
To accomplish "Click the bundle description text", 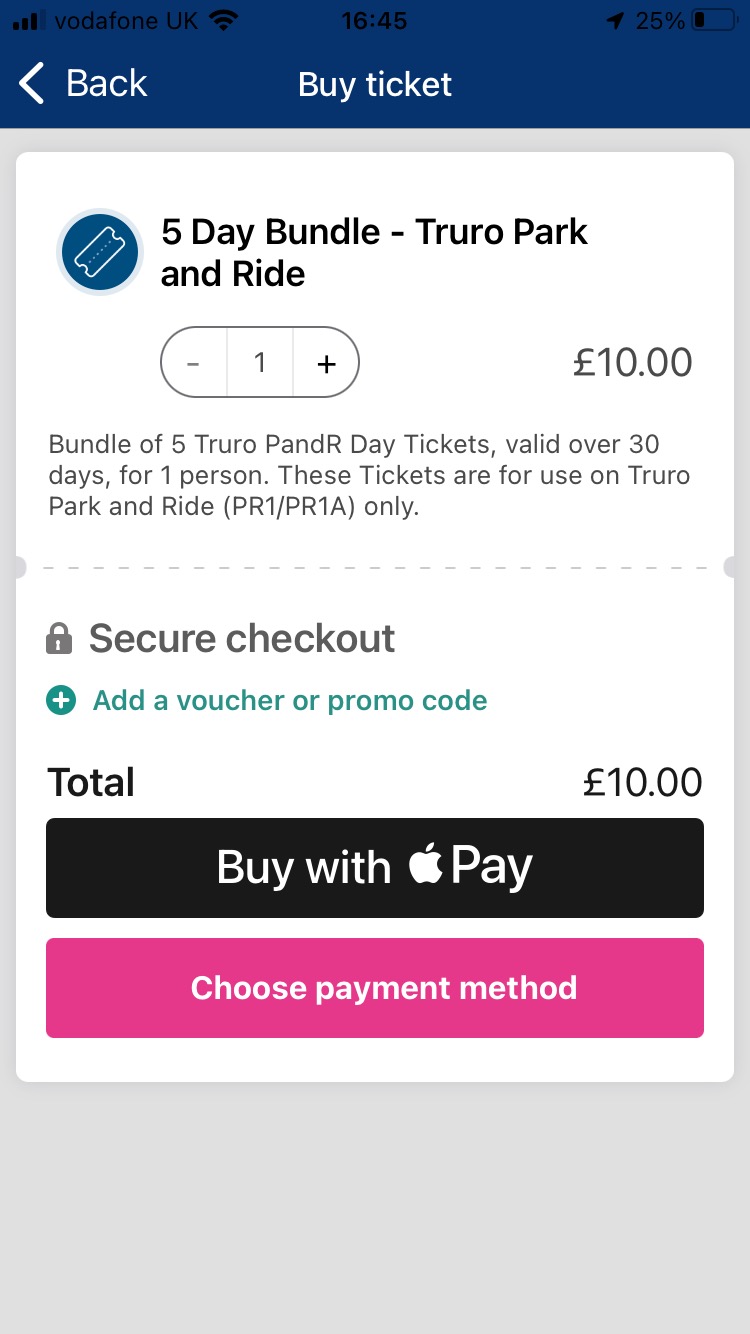I will (370, 474).
